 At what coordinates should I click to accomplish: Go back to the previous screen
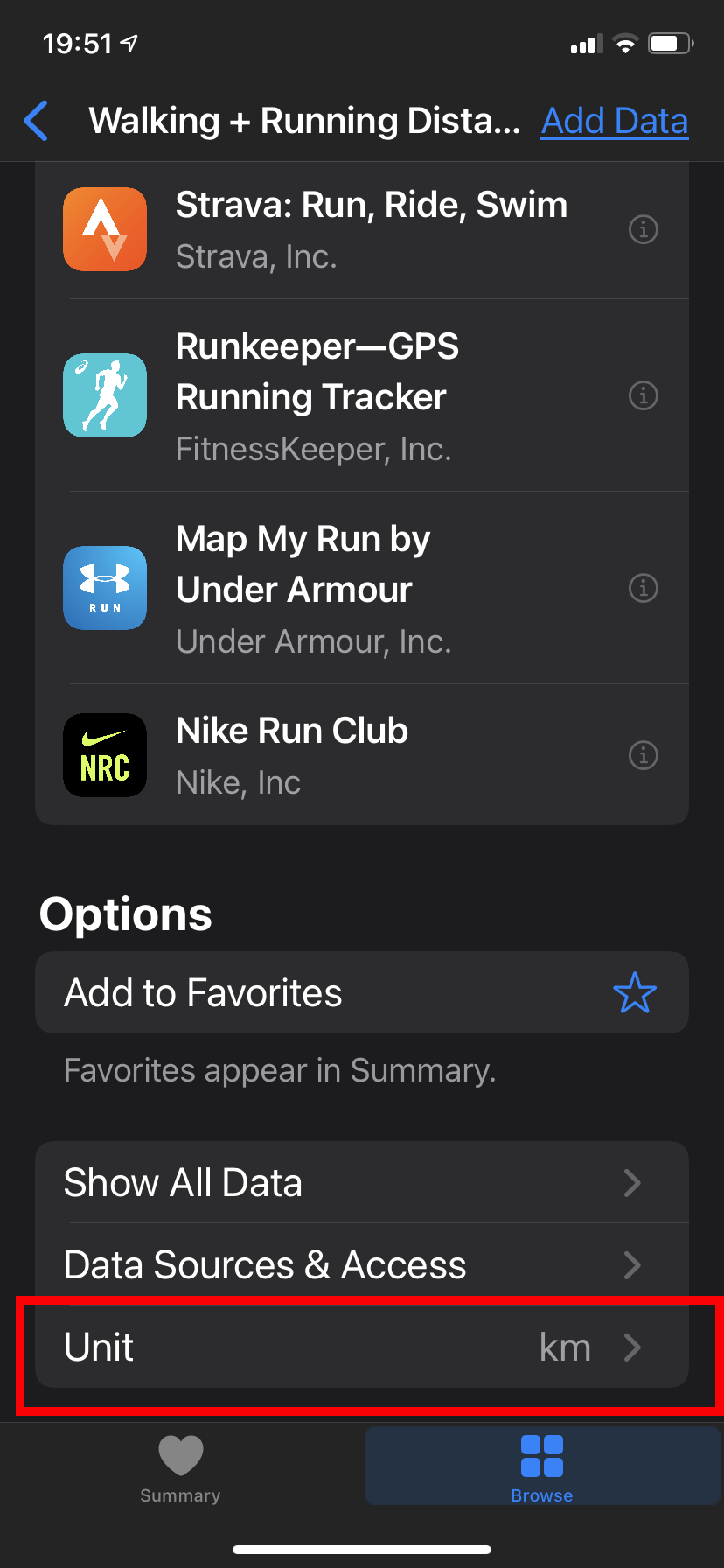click(37, 121)
